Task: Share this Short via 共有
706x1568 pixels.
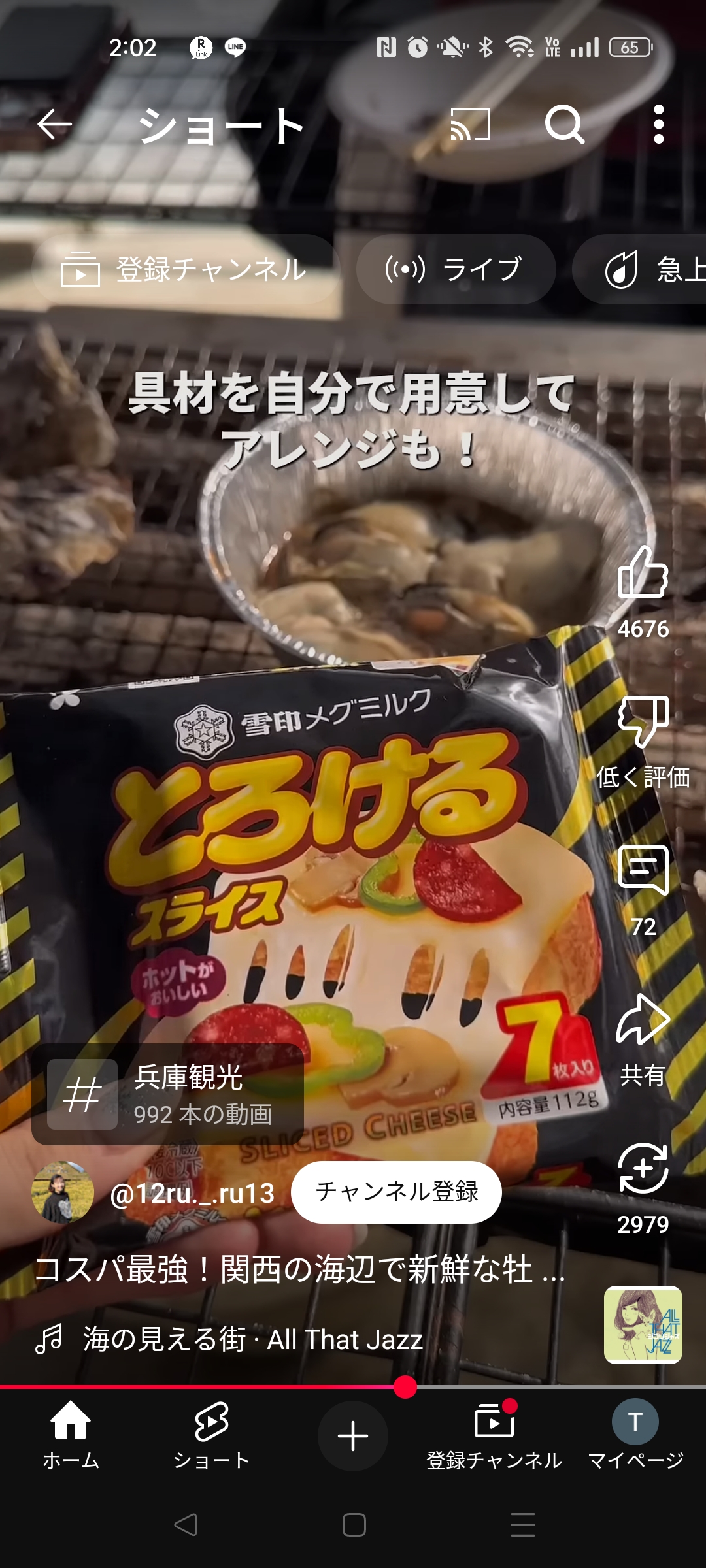Action: coord(643,1020)
